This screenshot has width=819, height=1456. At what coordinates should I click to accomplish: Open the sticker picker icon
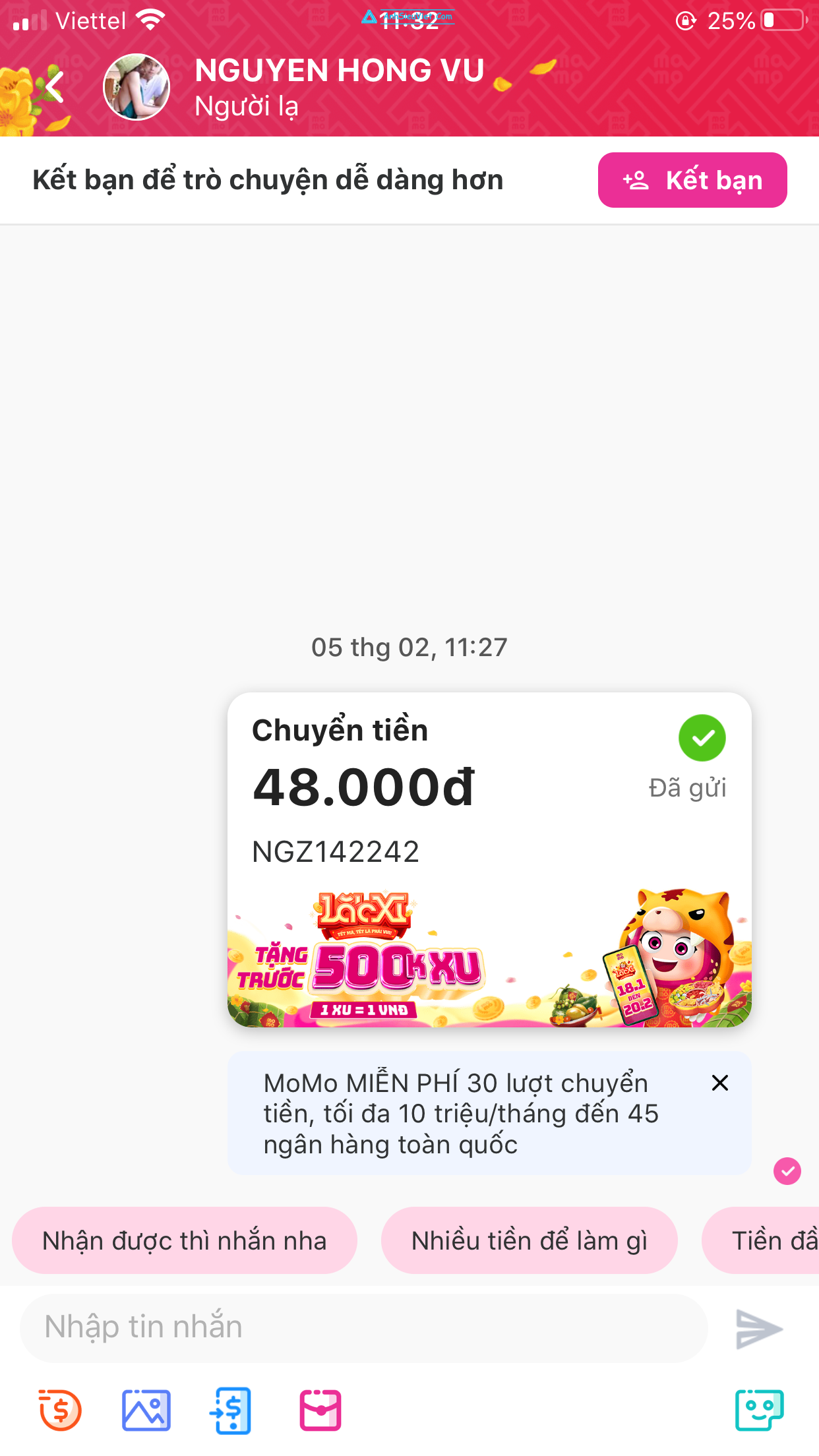pos(760,1410)
